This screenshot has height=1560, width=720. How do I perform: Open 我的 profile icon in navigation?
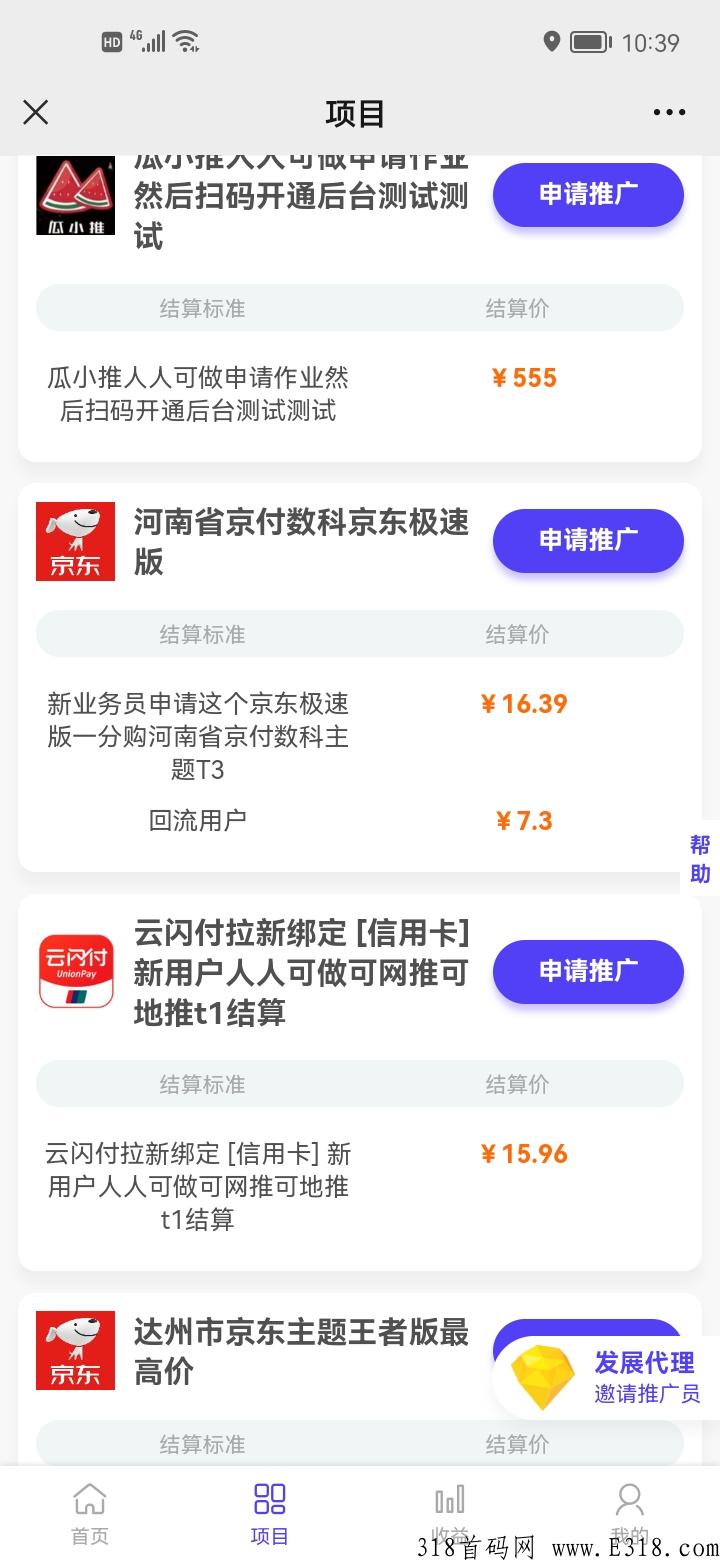click(629, 1500)
